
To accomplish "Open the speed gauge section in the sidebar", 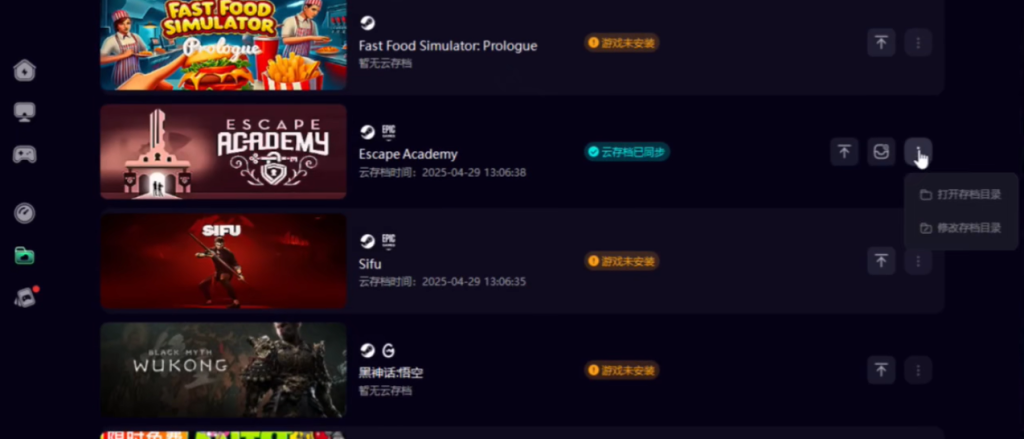I will tap(25, 213).
